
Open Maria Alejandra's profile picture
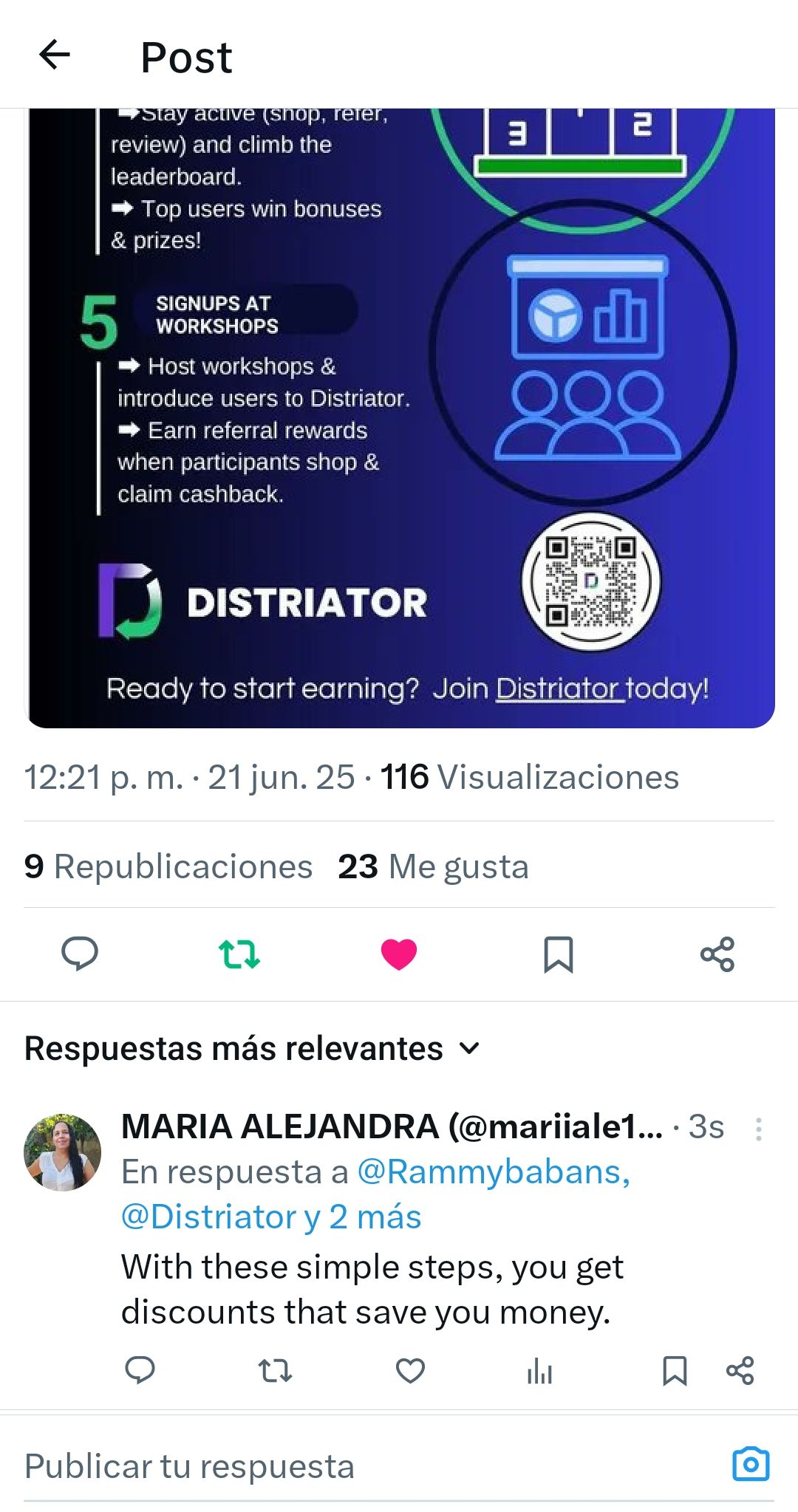[x=63, y=1152]
